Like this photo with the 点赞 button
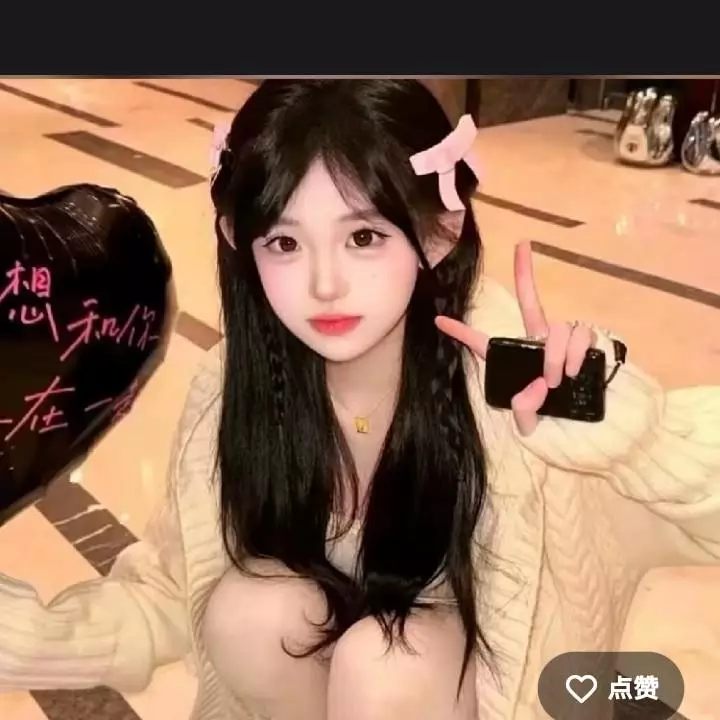The width and height of the screenshot is (720, 720). click(x=611, y=687)
